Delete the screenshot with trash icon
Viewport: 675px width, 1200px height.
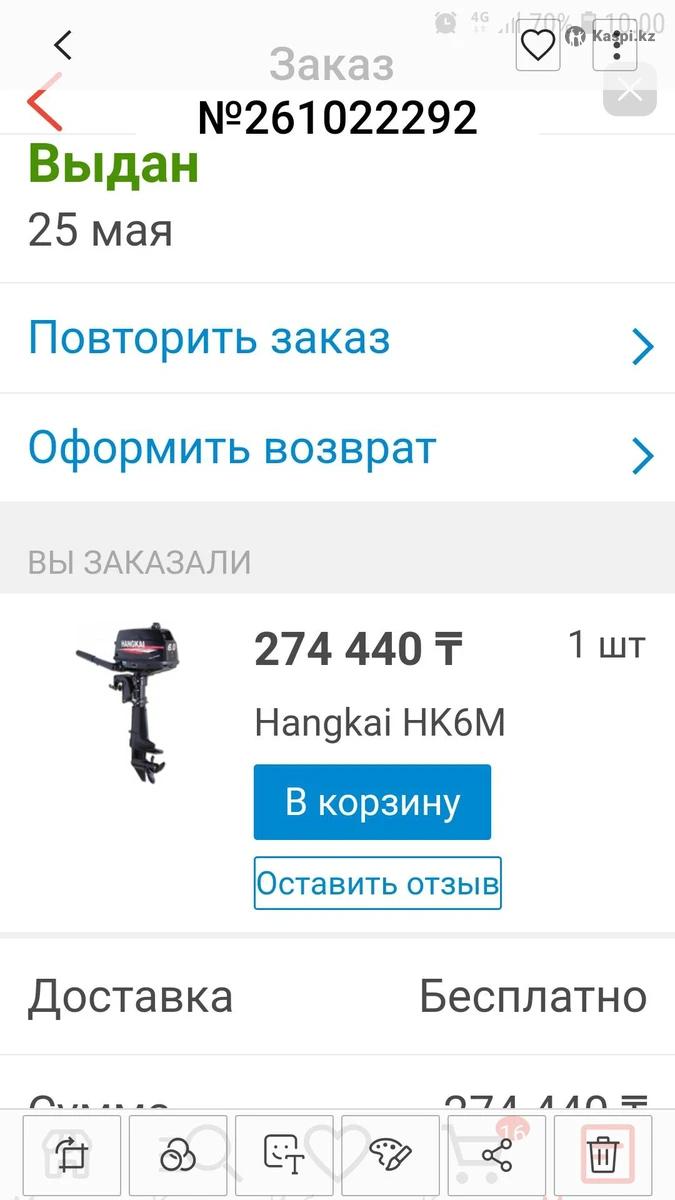click(603, 1156)
